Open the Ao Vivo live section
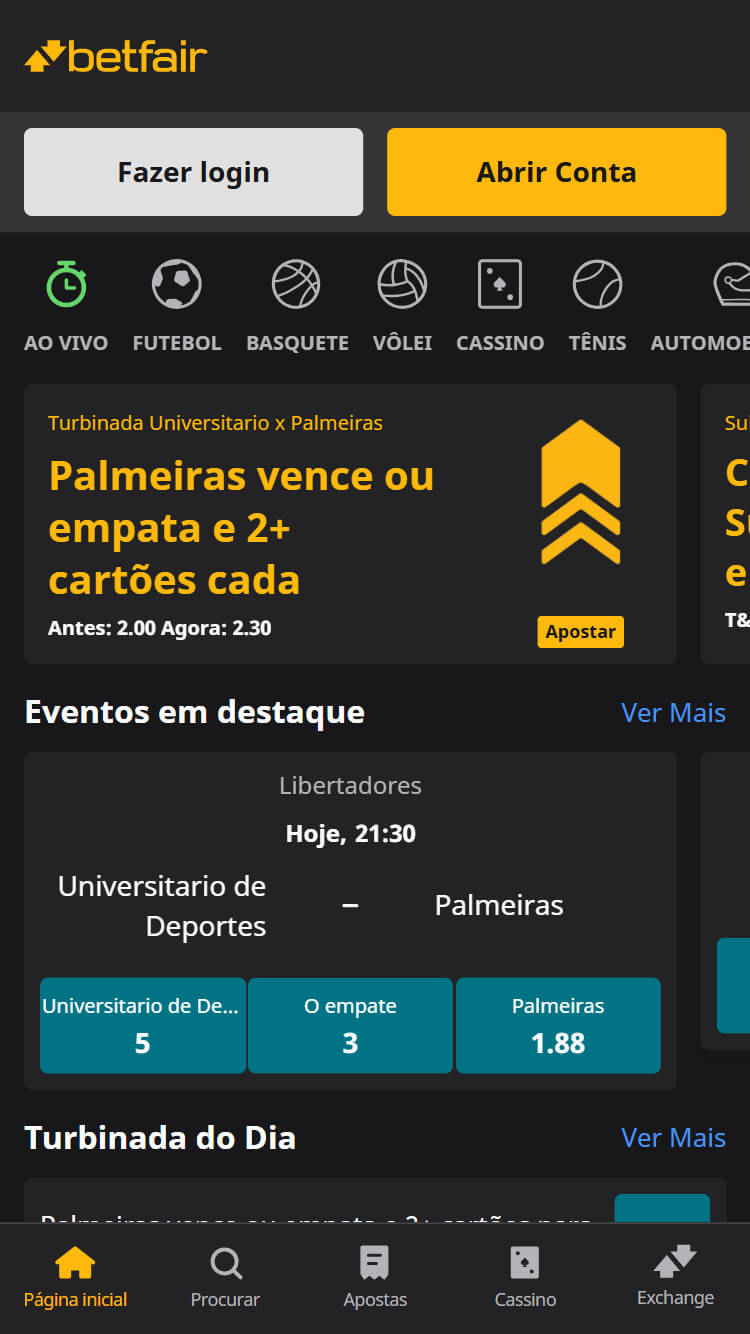 tap(66, 306)
